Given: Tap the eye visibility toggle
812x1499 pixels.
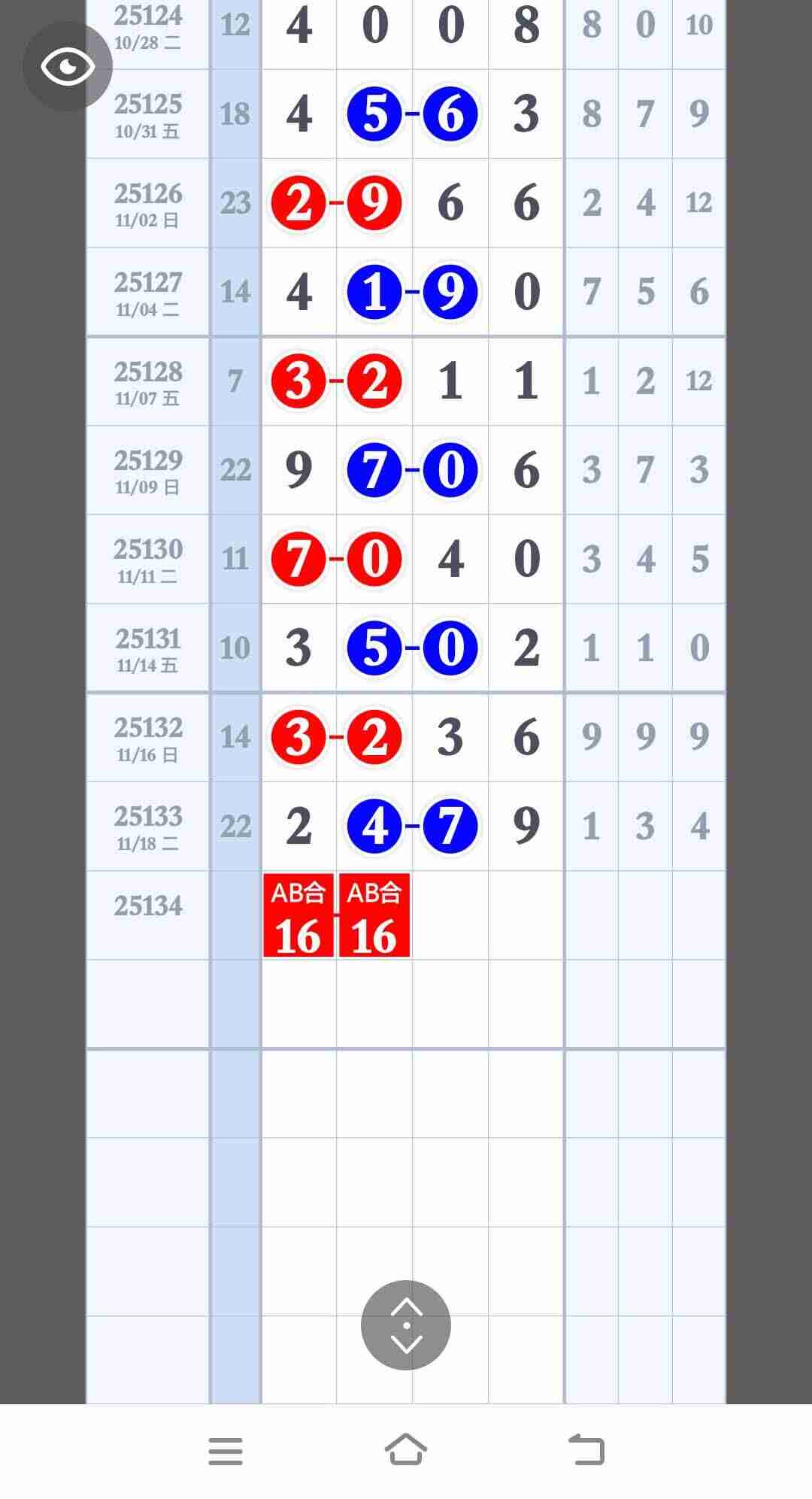Looking at the screenshot, I should pos(68,66).
